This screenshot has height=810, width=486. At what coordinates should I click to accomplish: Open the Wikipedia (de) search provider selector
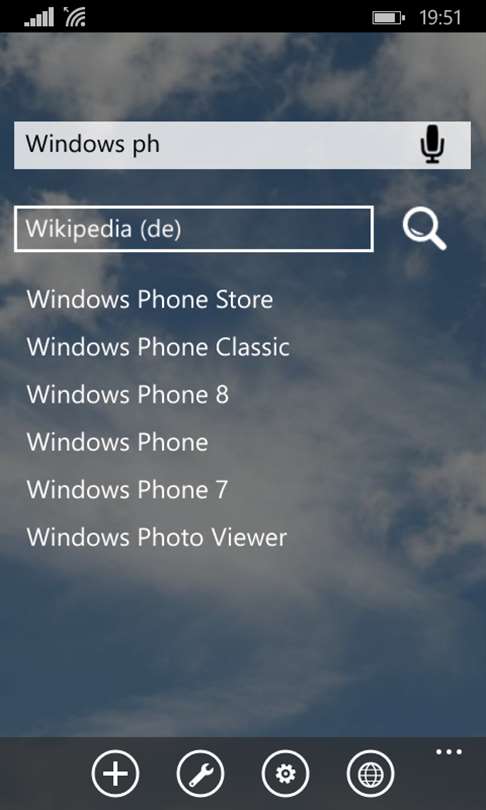(194, 229)
